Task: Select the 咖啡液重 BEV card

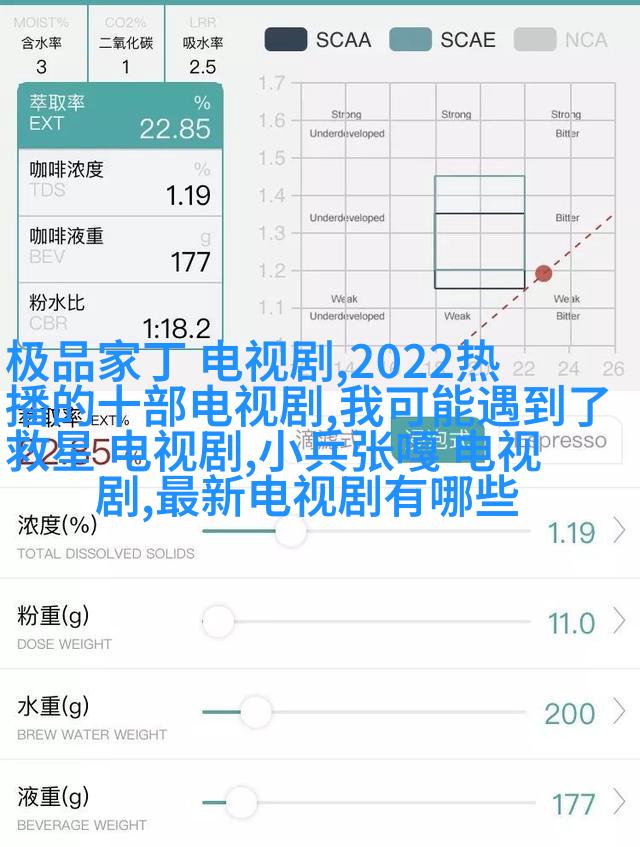Action: (120, 248)
